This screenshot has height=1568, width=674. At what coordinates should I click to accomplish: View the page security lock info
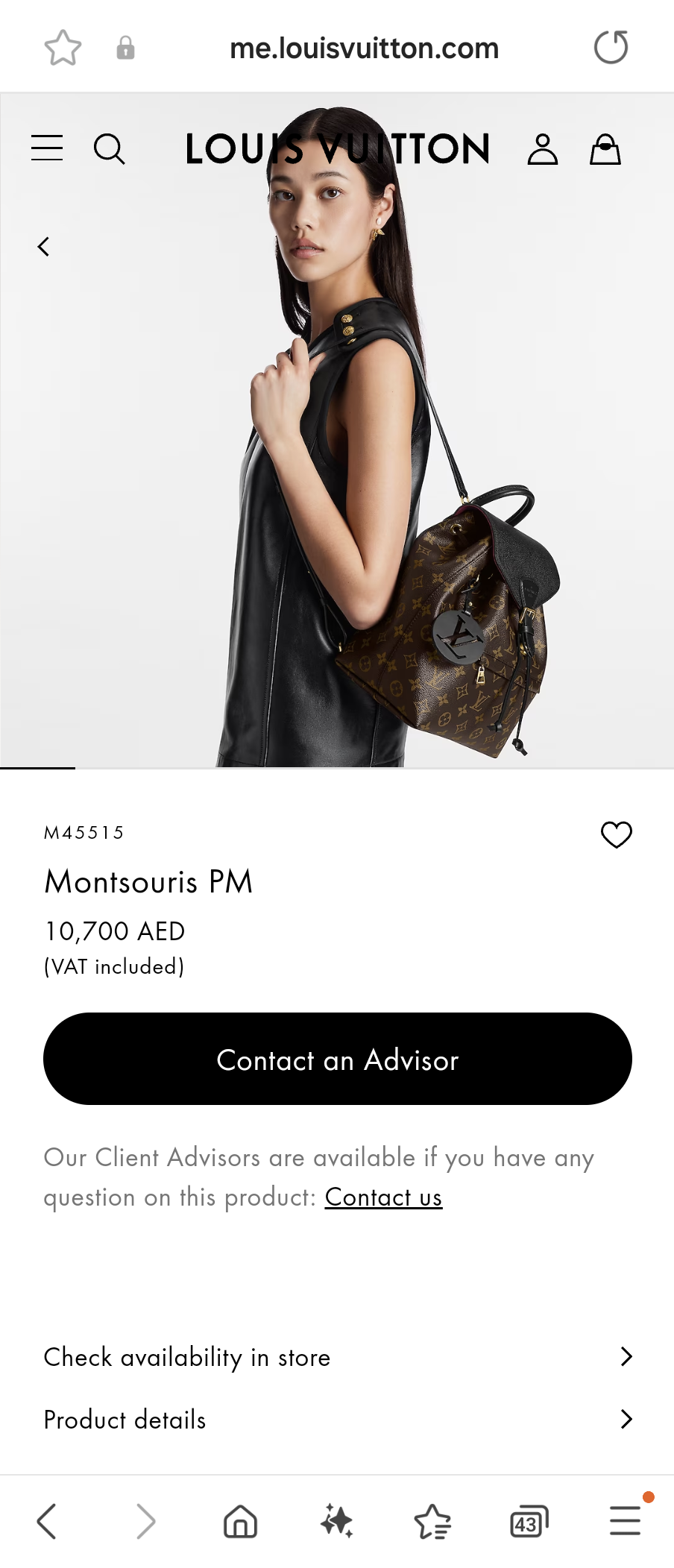[x=125, y=47]
